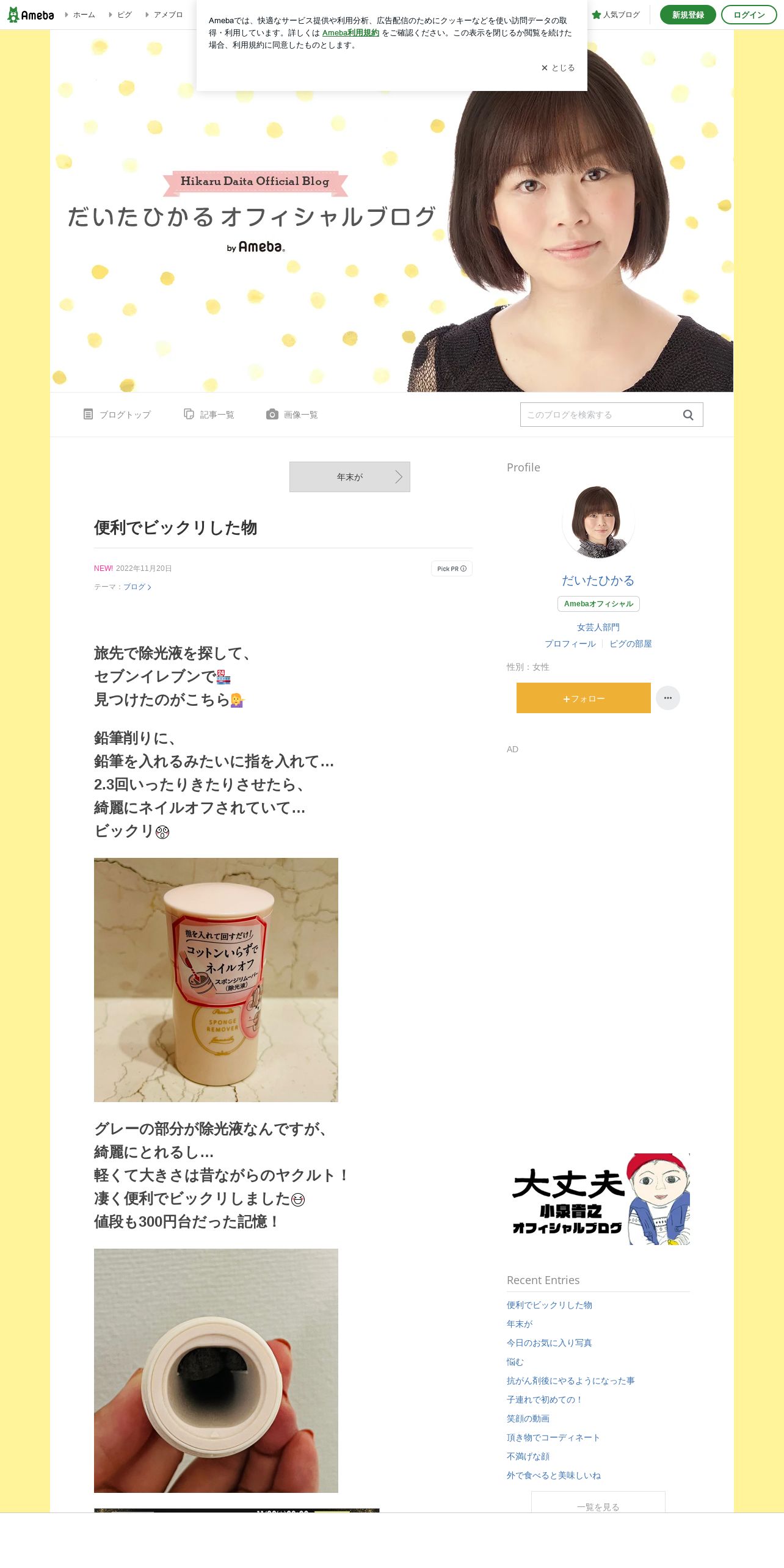Open recent entry 笑顔の動画
Viewport: 784px width, 1568px height.
[x=528, y=1418]
